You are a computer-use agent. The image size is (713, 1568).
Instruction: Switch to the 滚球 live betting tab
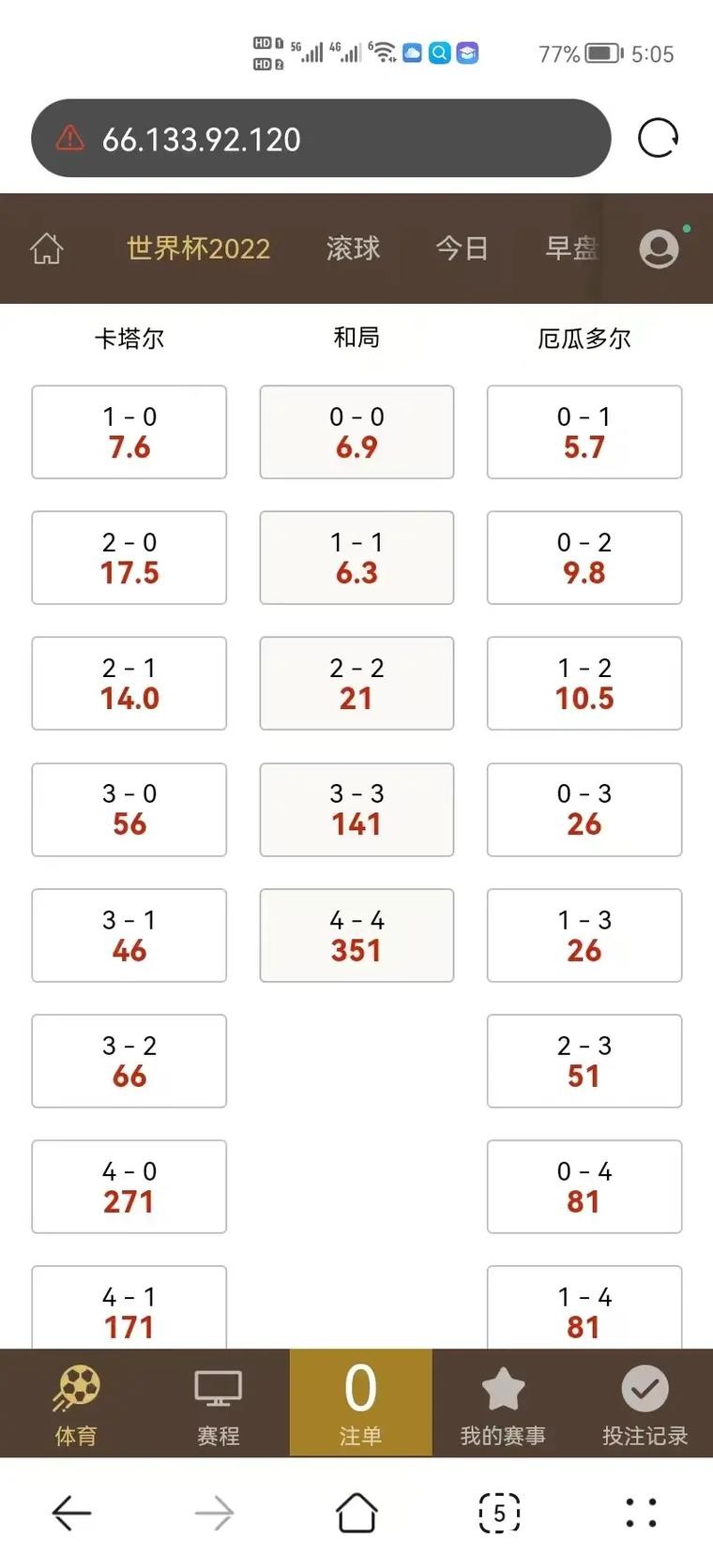coord(352,249)
